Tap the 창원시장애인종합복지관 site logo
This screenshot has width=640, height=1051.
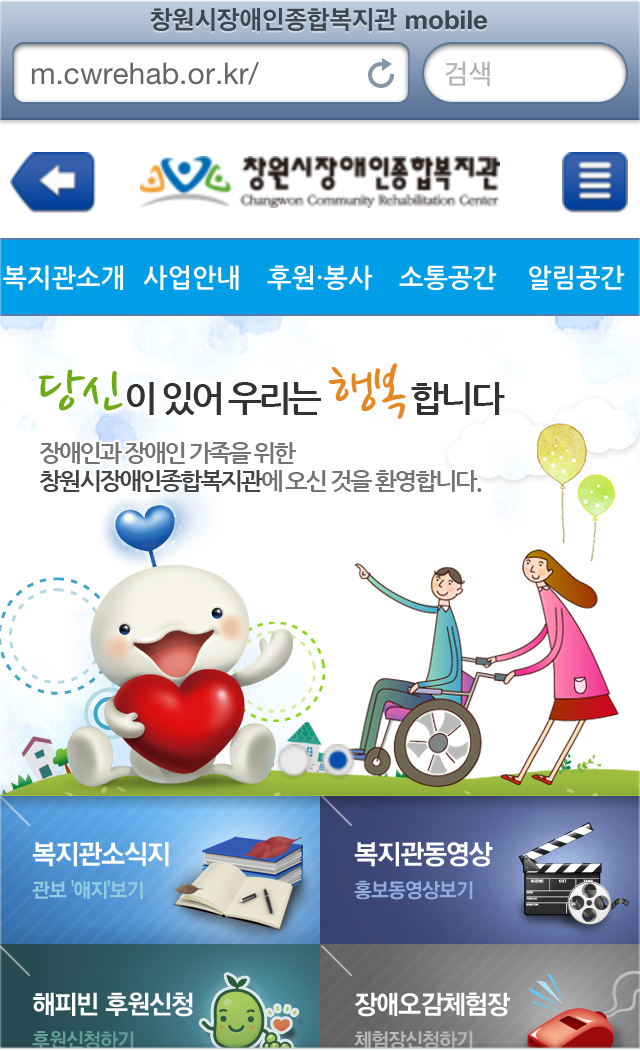coord(320,182)
